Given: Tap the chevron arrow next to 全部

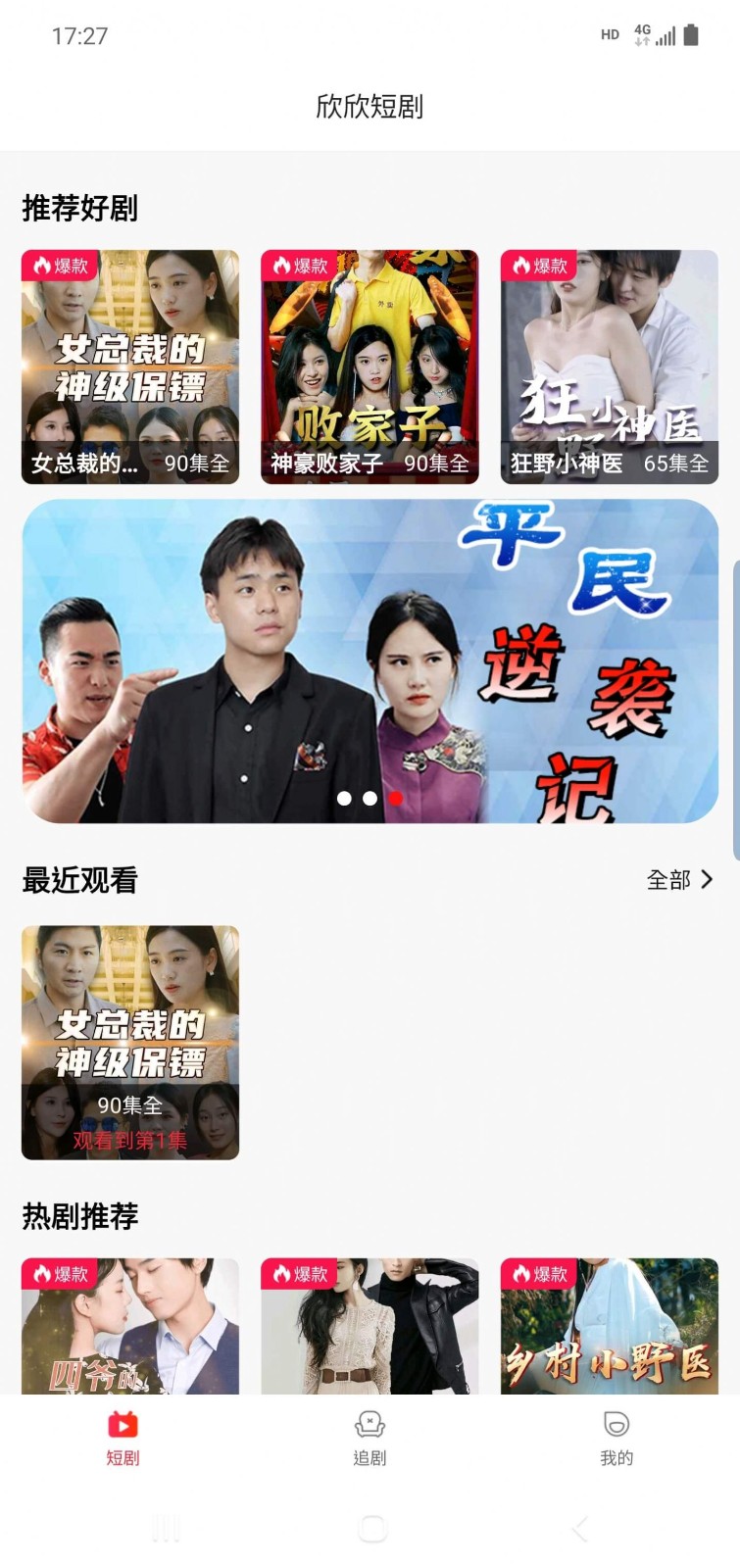Looking at the screenshot, I should pos(708,880).
